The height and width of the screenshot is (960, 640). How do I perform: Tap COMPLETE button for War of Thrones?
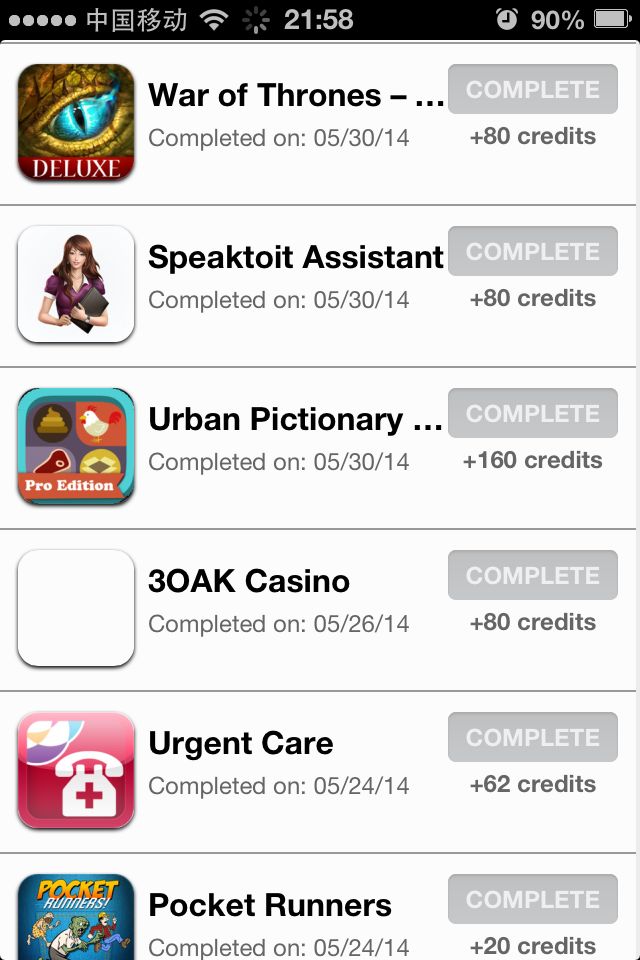[533, 89]
